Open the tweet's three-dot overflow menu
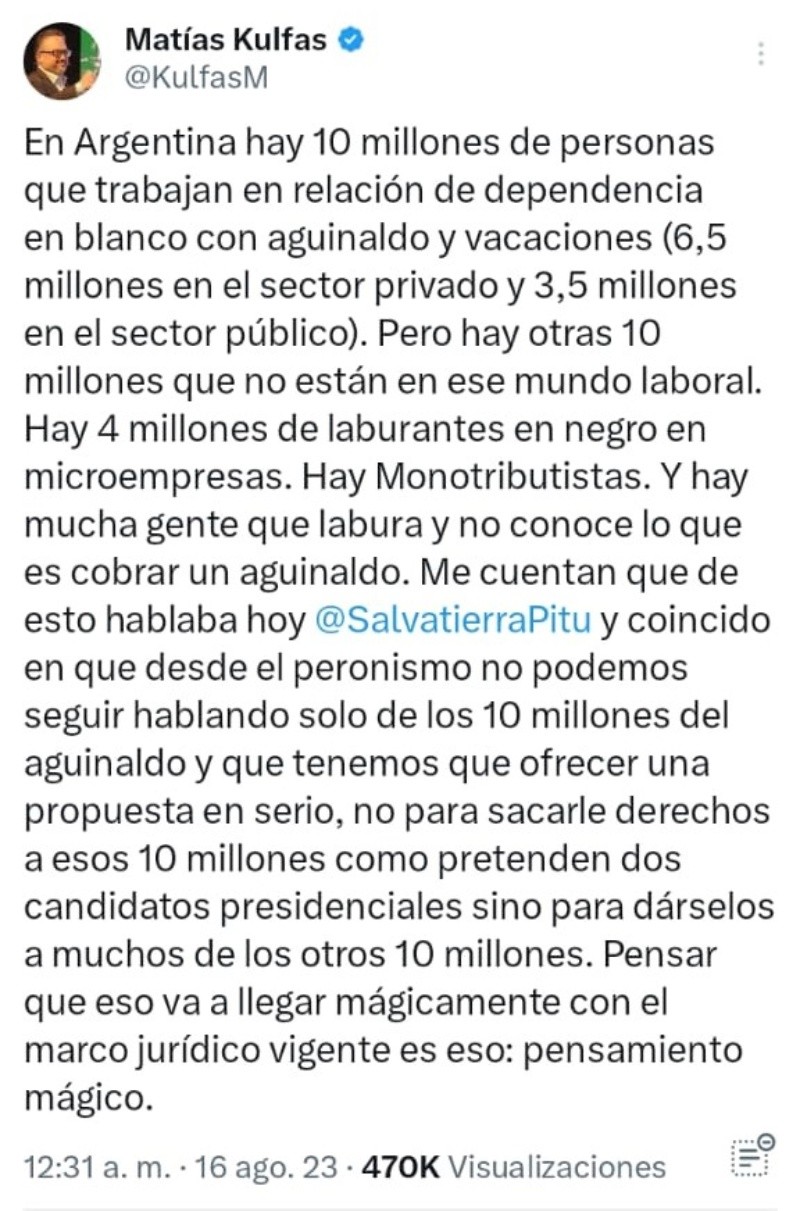The width and height of the screenshot is (800, 1211). pyautogui.click(x=762, y=53)
